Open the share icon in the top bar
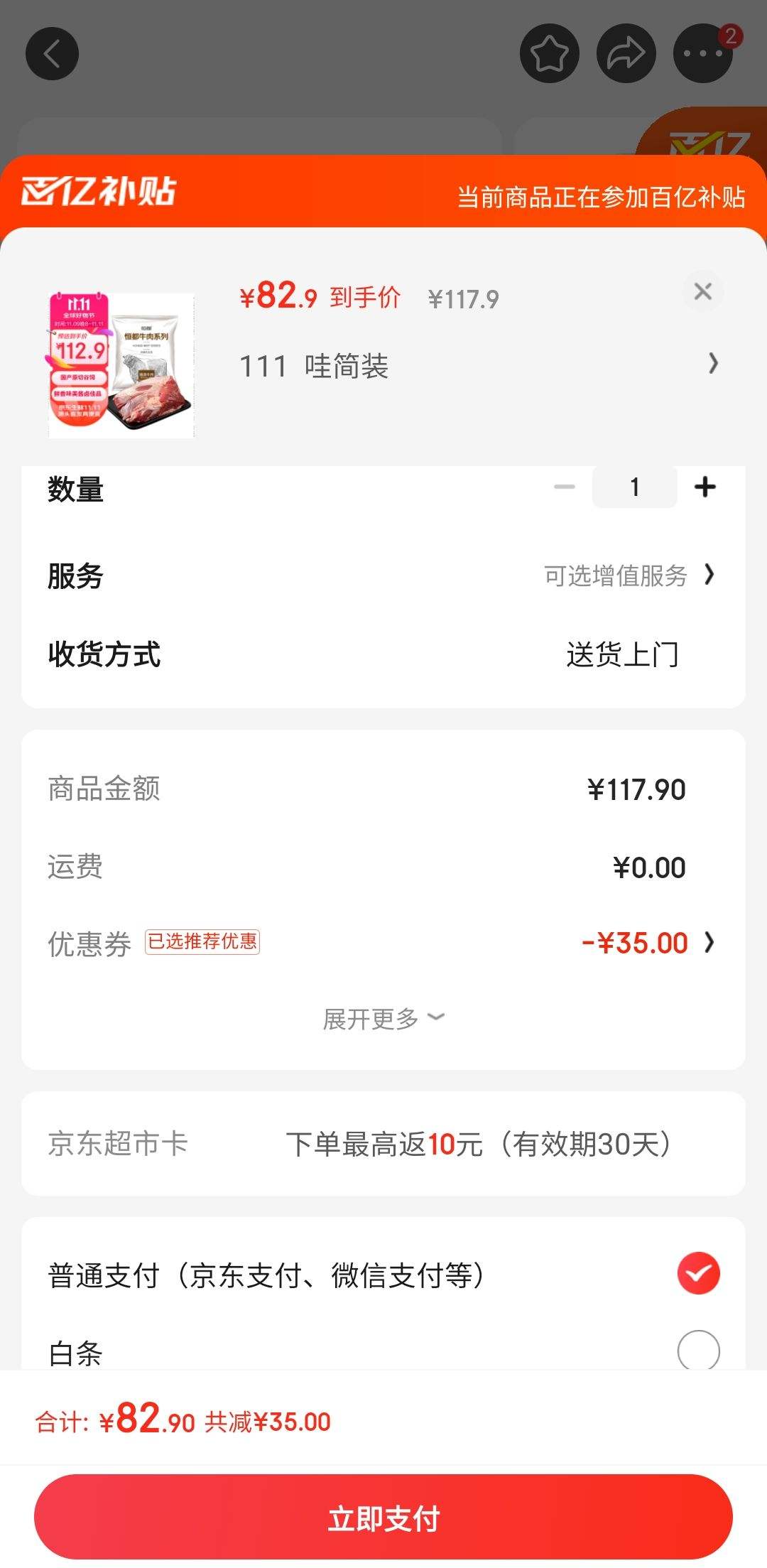Screen dimensions: 767x1568 626,53
